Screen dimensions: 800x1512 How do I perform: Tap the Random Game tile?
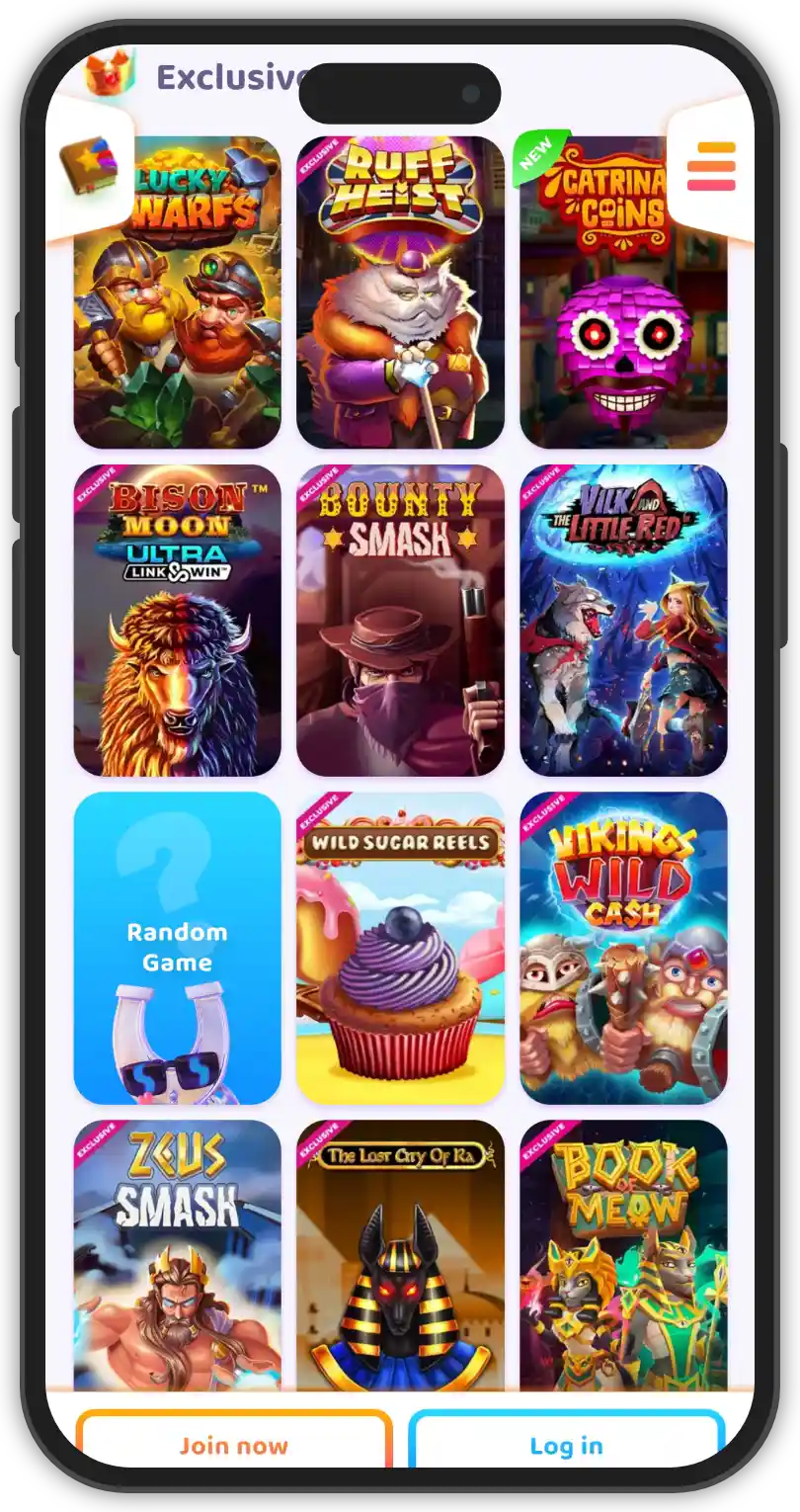click(x=177, y=948)
